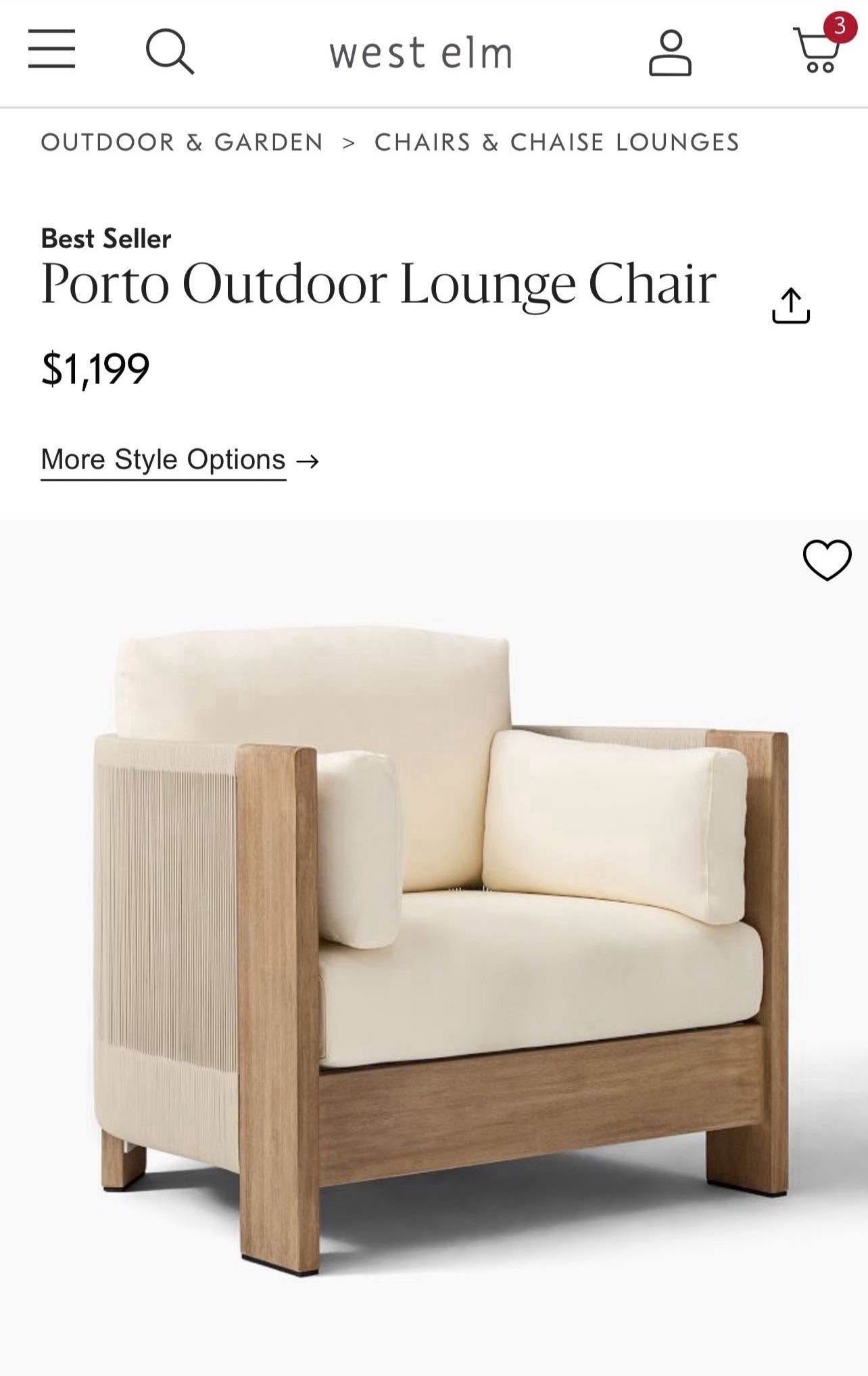The width and height of the screenshot is (868, 1376).
Task: Select OUTDOOR & GARDEN in the breadcrumb
Action: (x=183, y=142)
